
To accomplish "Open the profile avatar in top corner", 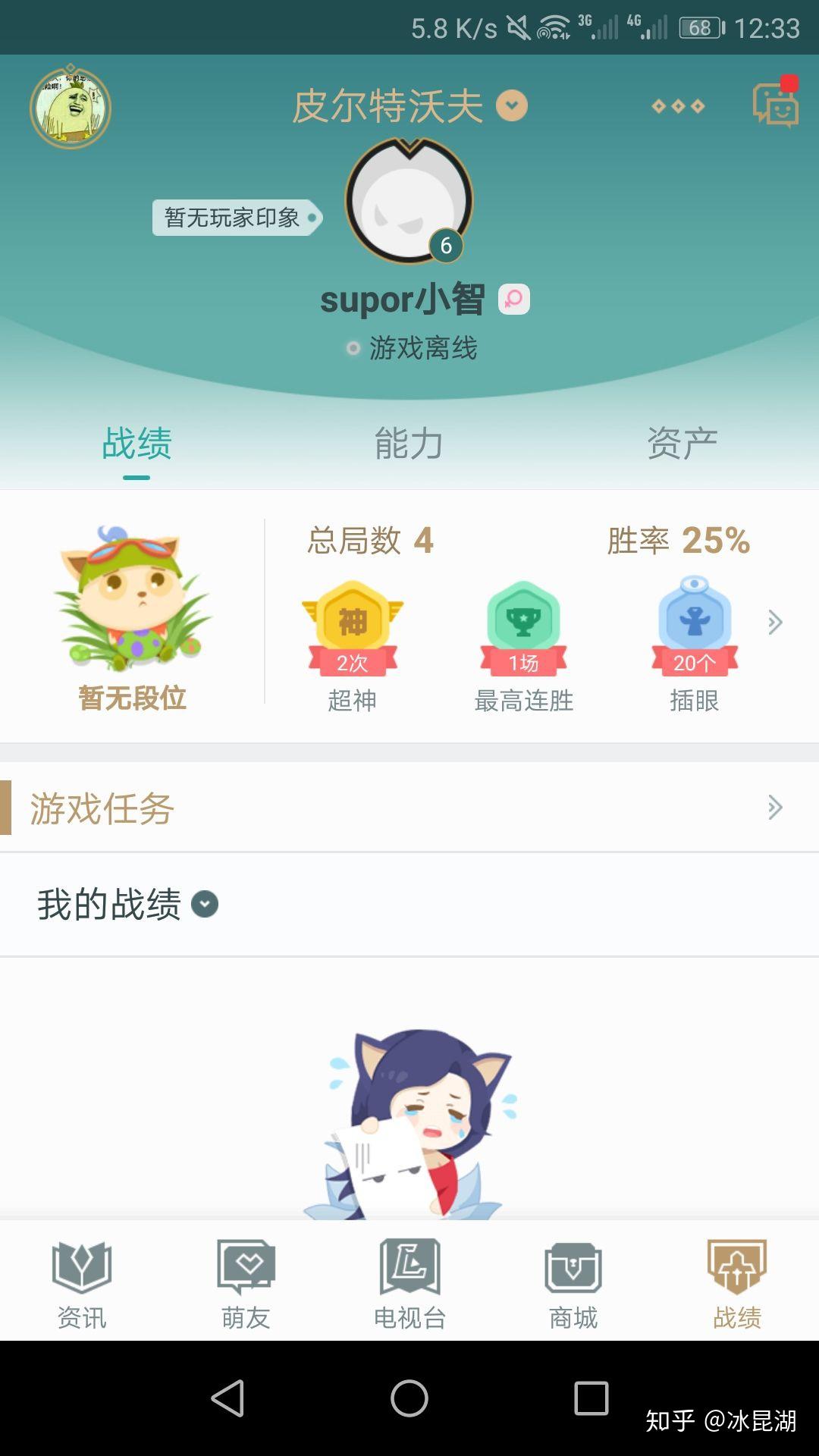I will coord(71,108).
